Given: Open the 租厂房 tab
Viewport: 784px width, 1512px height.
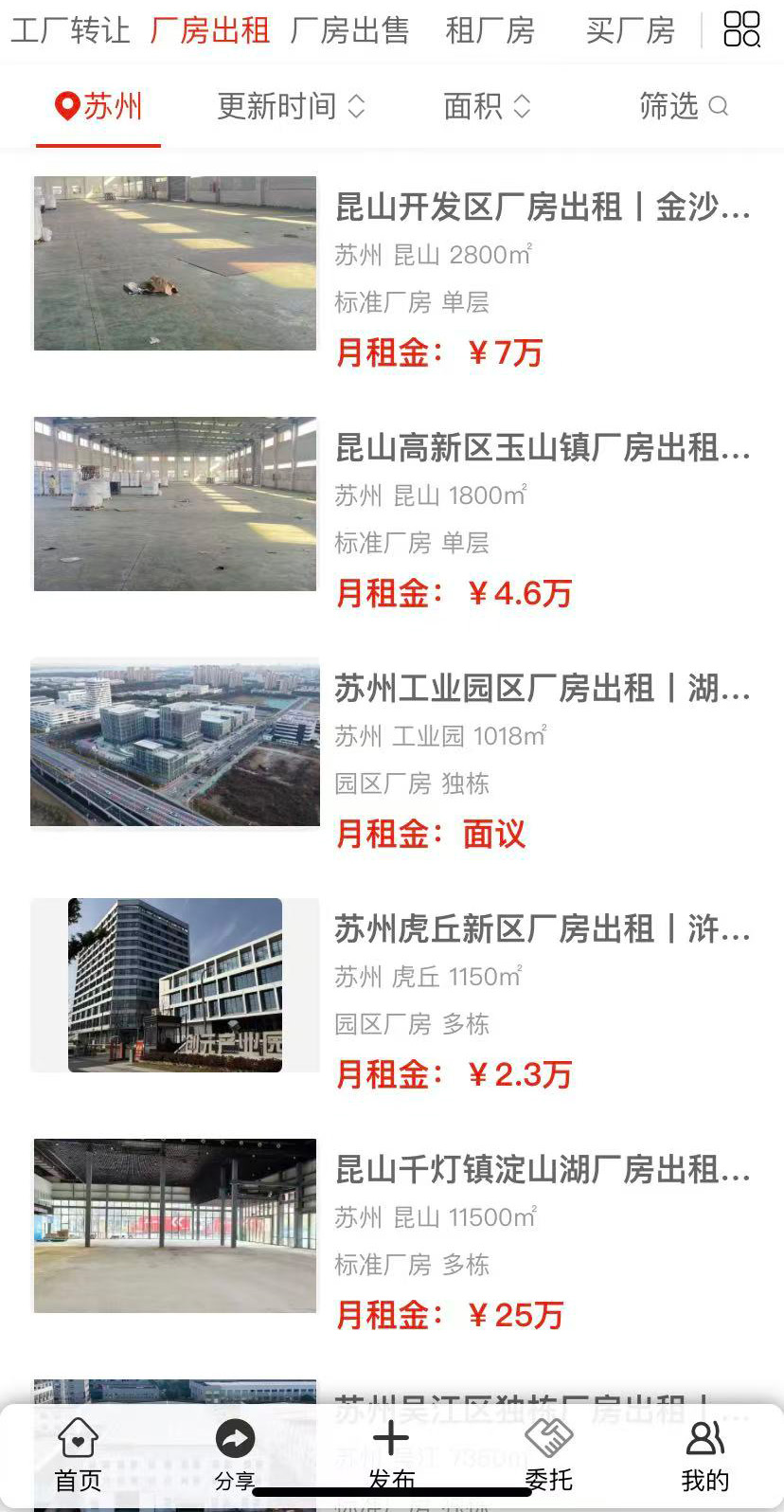Looking at the screenshot, I should coord(490,30).
